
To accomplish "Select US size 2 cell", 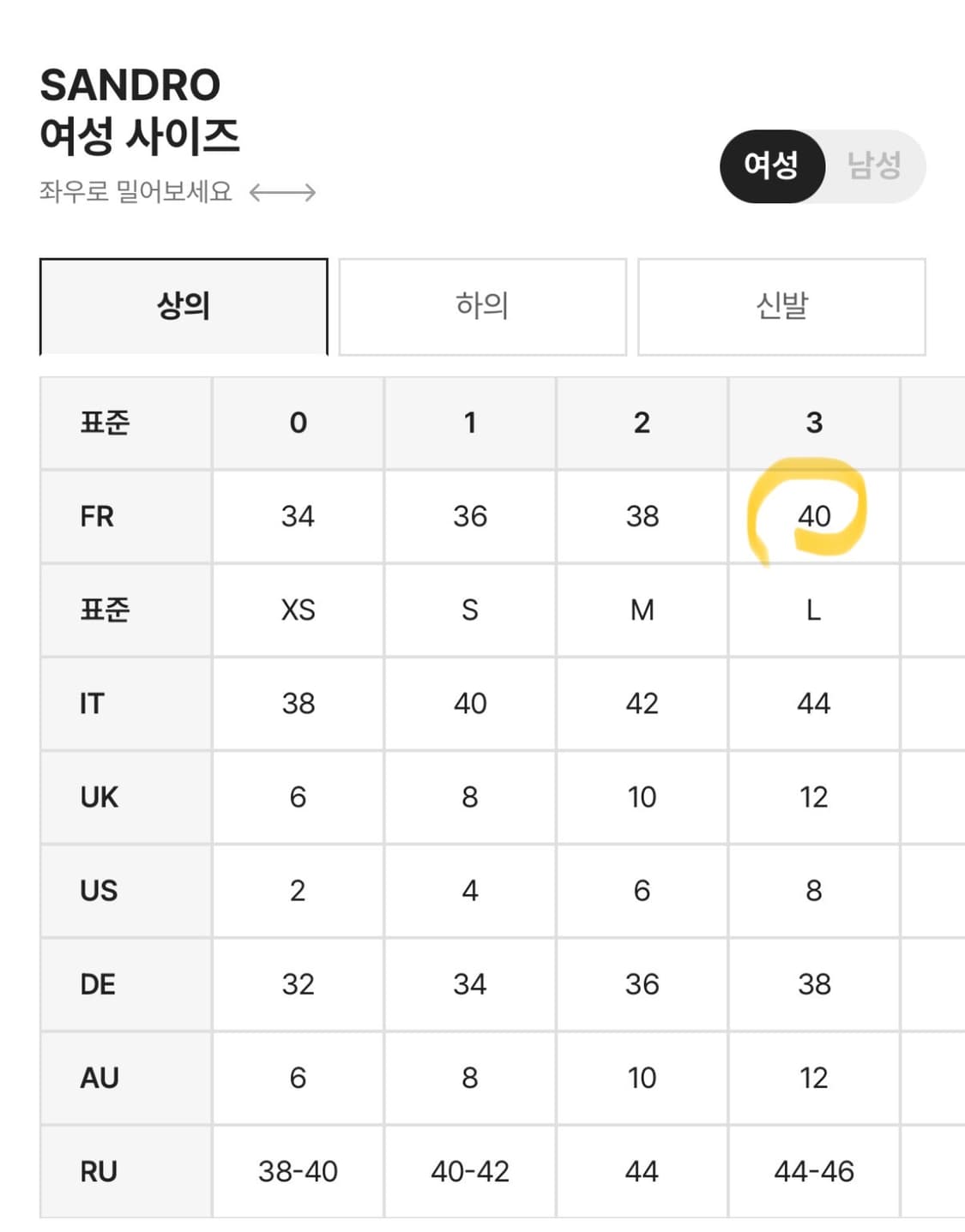I will click(297, 891).
